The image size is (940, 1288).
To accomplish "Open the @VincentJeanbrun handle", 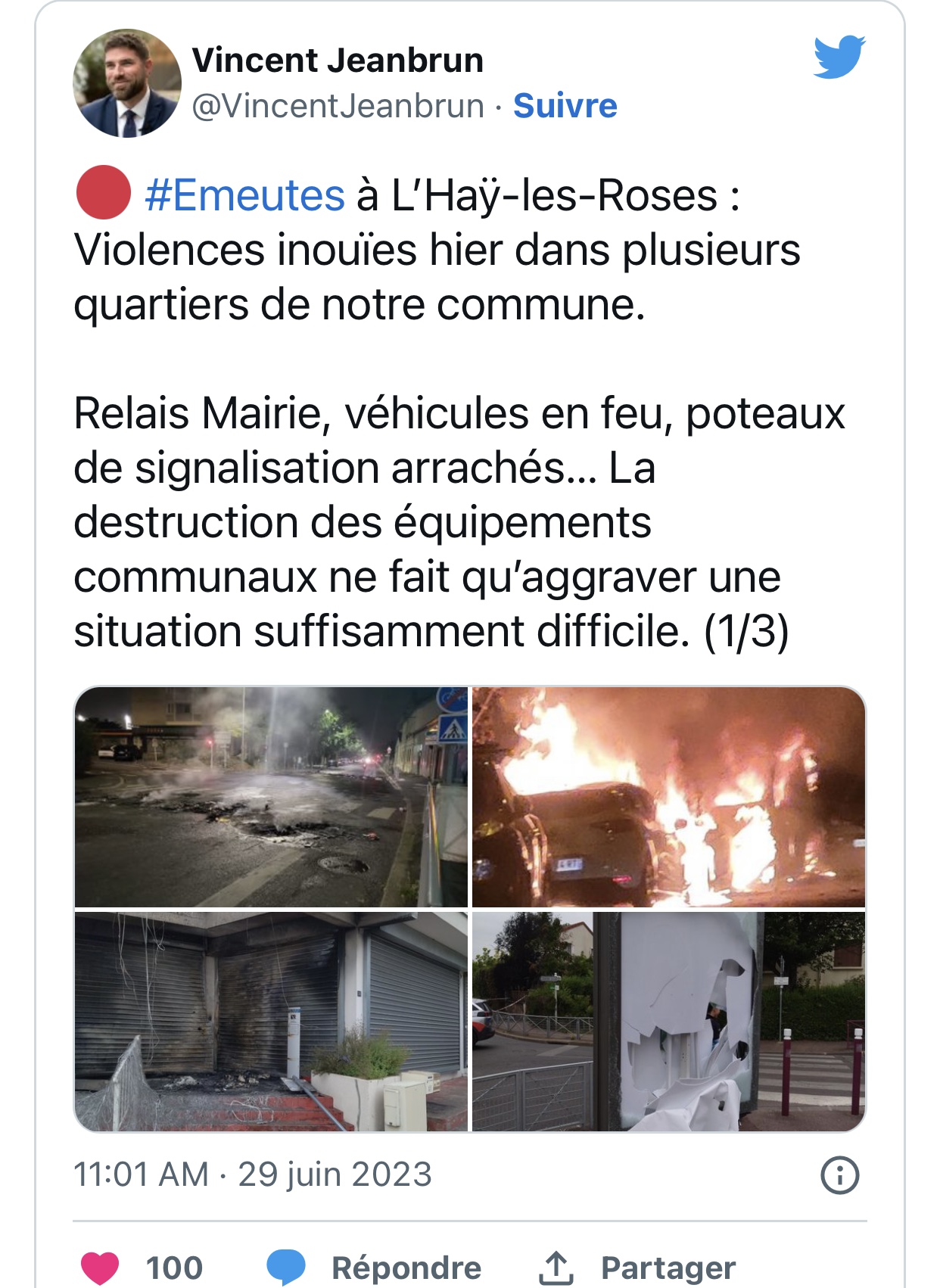I will (338, 106).
